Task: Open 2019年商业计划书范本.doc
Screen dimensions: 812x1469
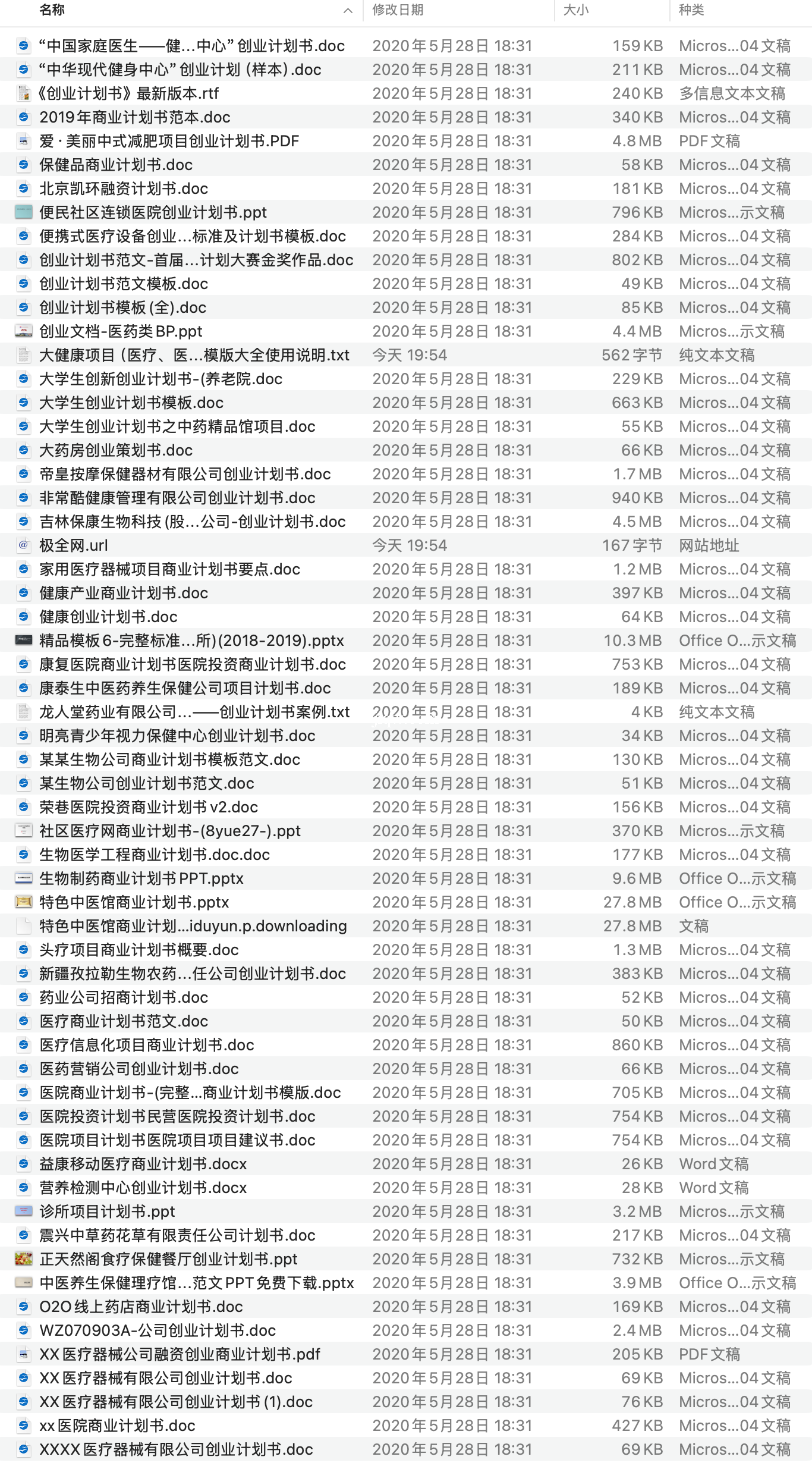Action: point(135,117)
